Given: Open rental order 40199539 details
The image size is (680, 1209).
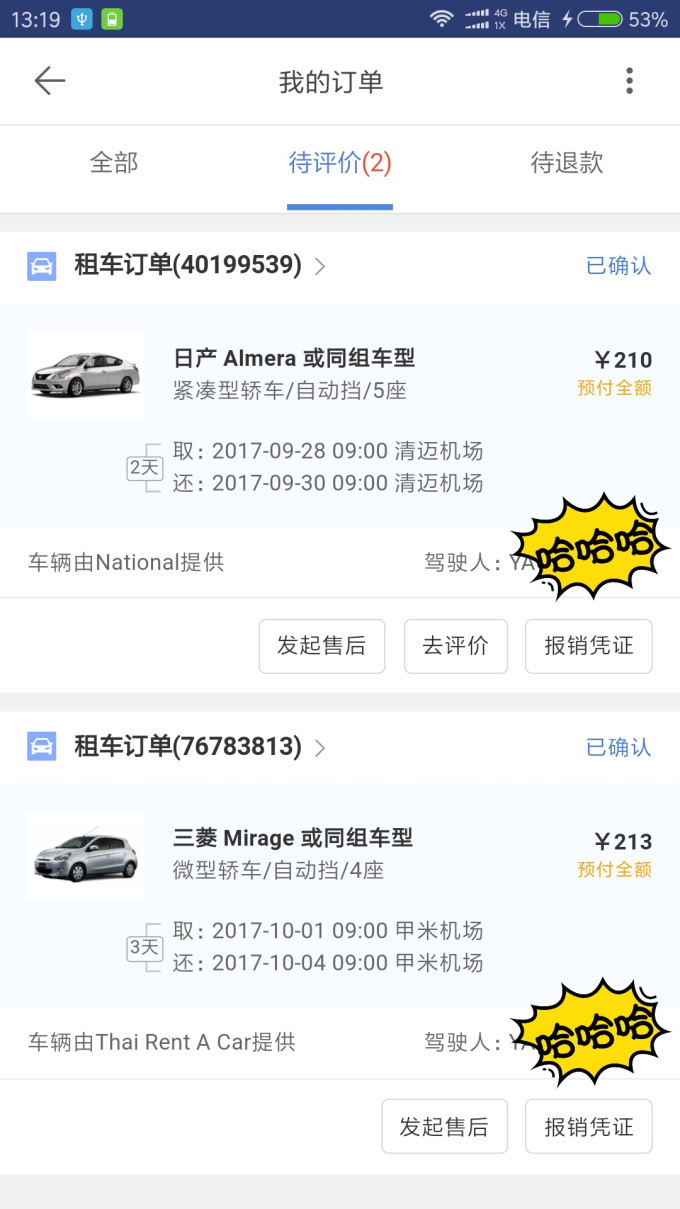Looking at the screenshot, I should (200, 265).
